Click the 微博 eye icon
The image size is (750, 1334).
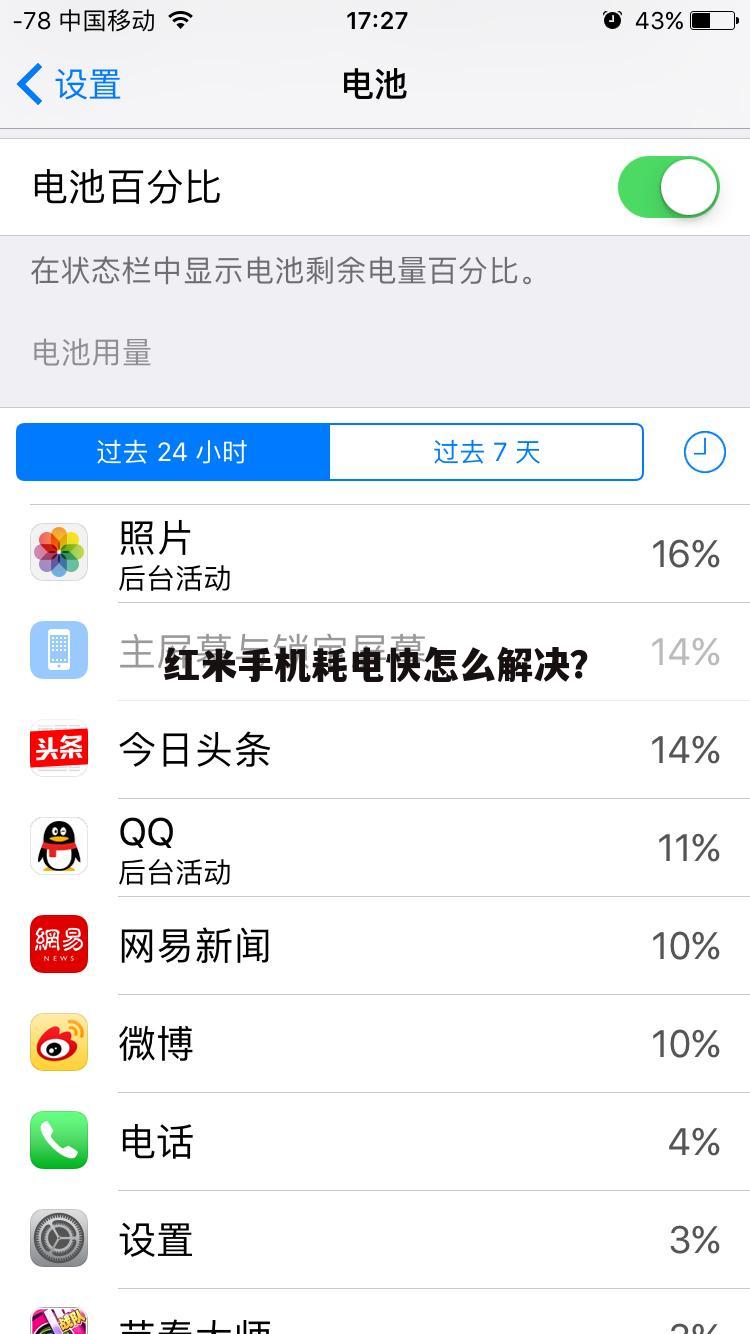click(x=58, y=1042)
